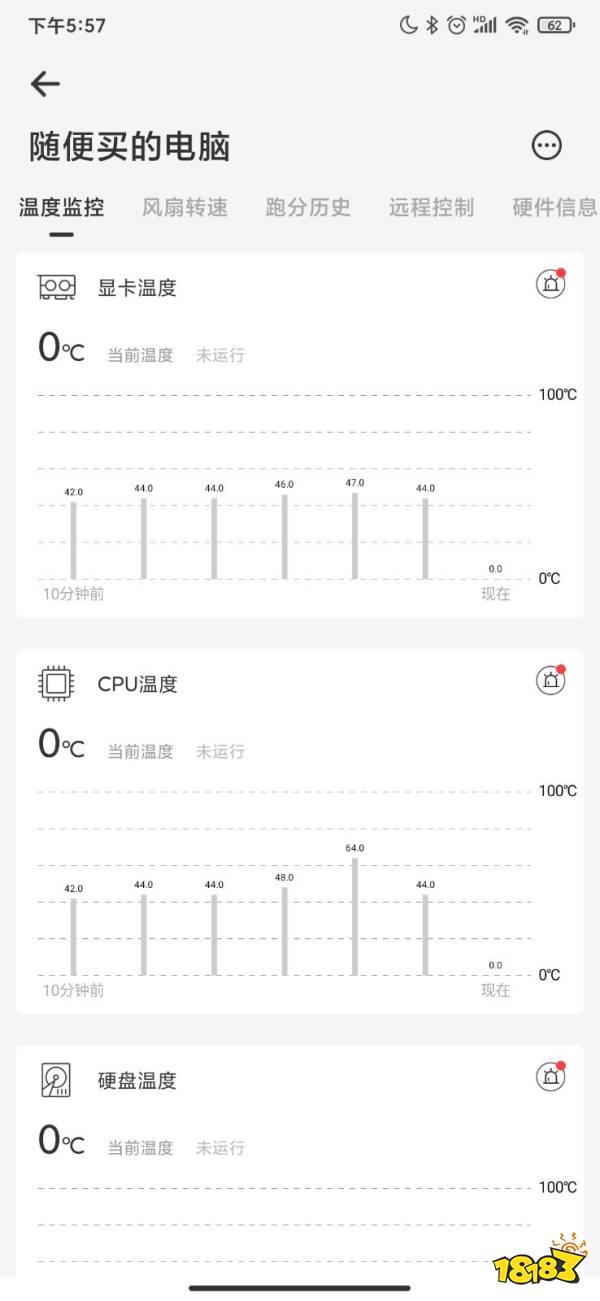Open the alarm icon for CPU温度

(550, 681)
